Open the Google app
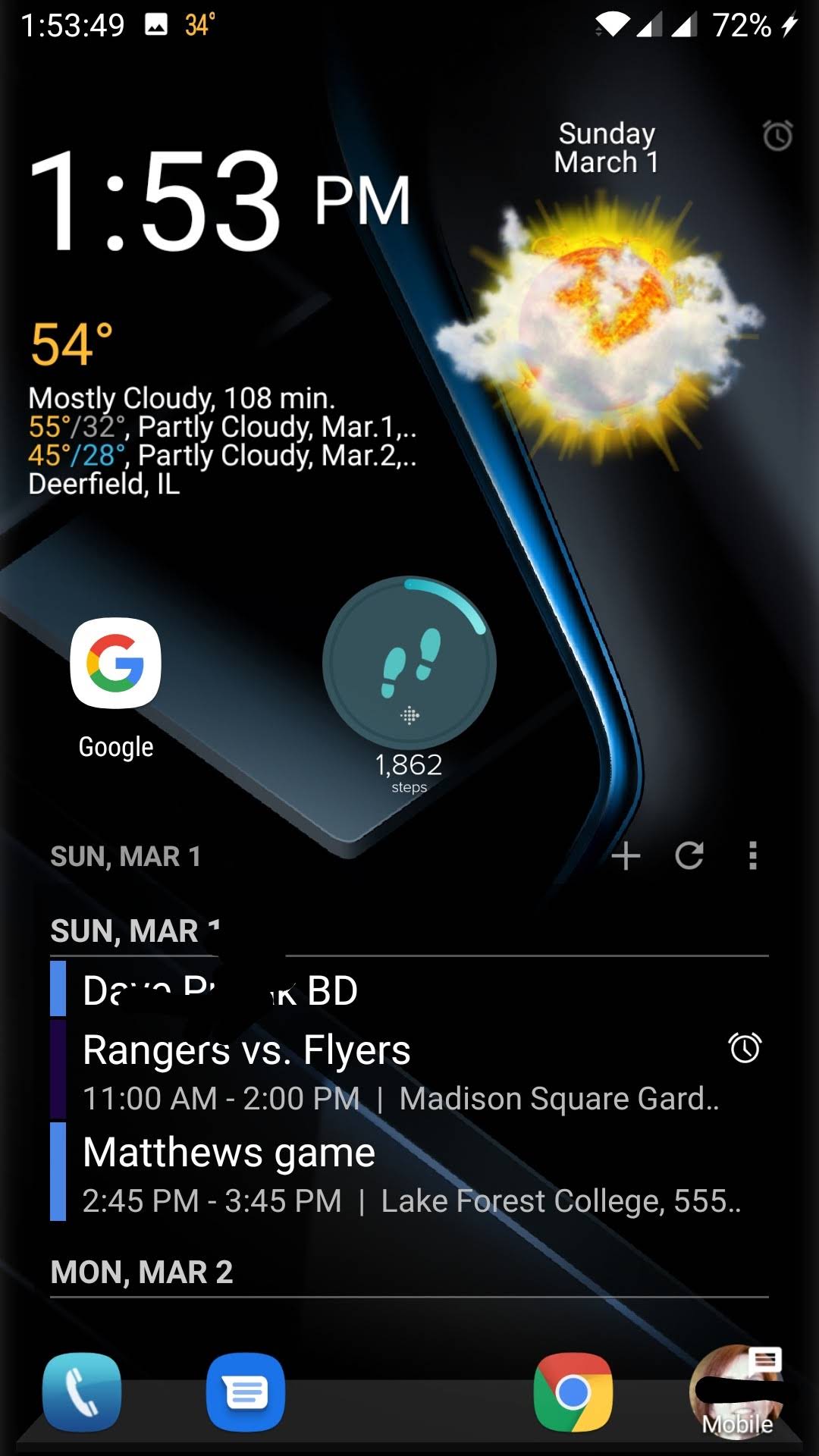 (115, 664)
